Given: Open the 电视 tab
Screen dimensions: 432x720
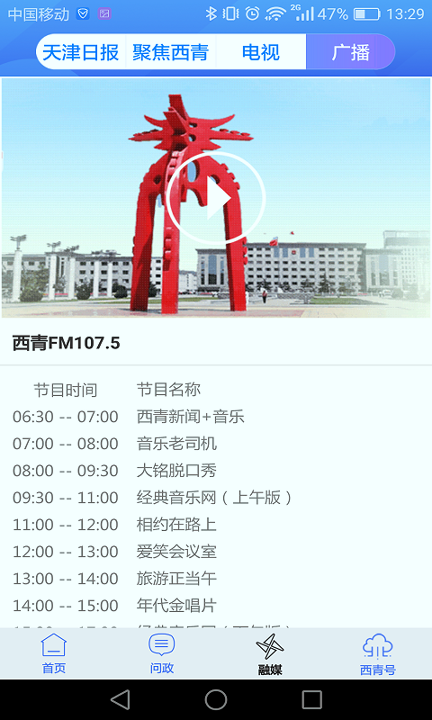Looking at the screenshot, I should [x=261, y=52].
